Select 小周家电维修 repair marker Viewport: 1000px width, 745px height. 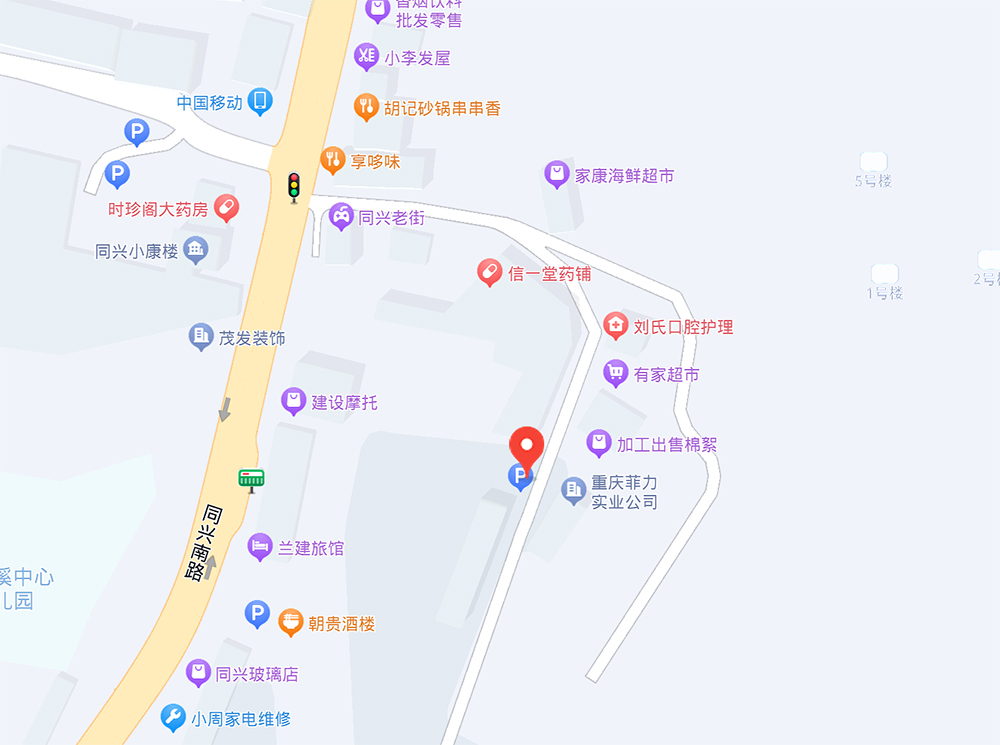[x=173, y=717]
